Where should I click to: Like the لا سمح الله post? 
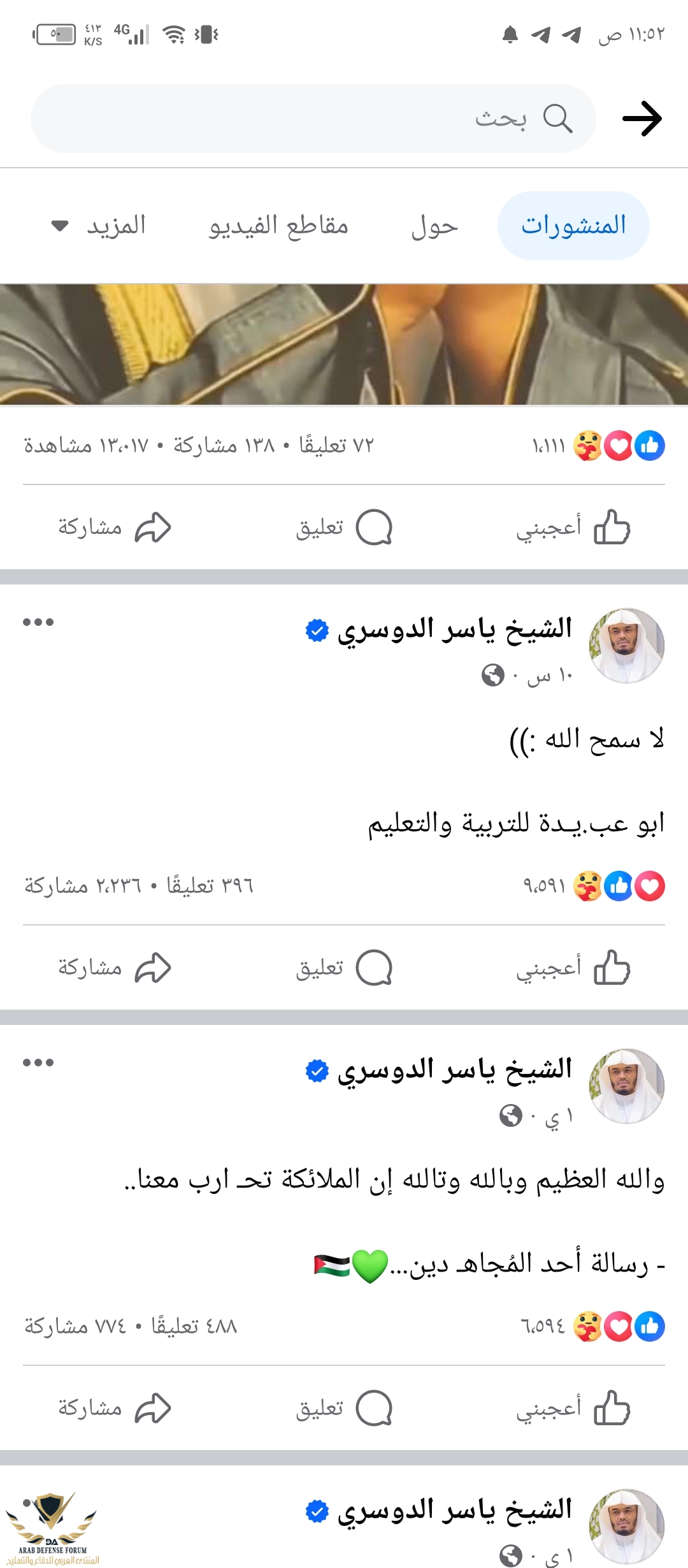click(x=573, y=968)
